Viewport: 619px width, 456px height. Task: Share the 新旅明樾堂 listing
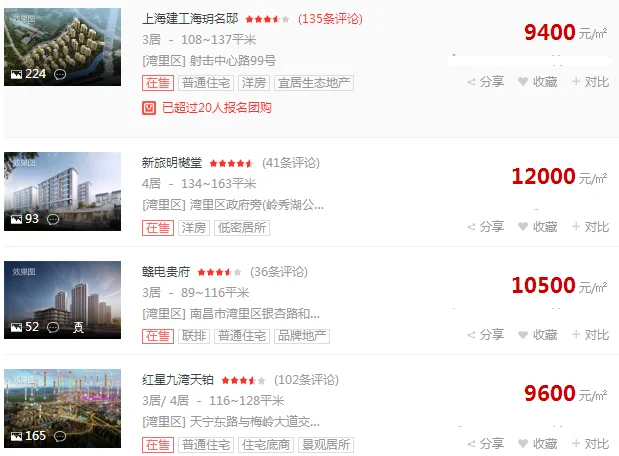(486, 227)
